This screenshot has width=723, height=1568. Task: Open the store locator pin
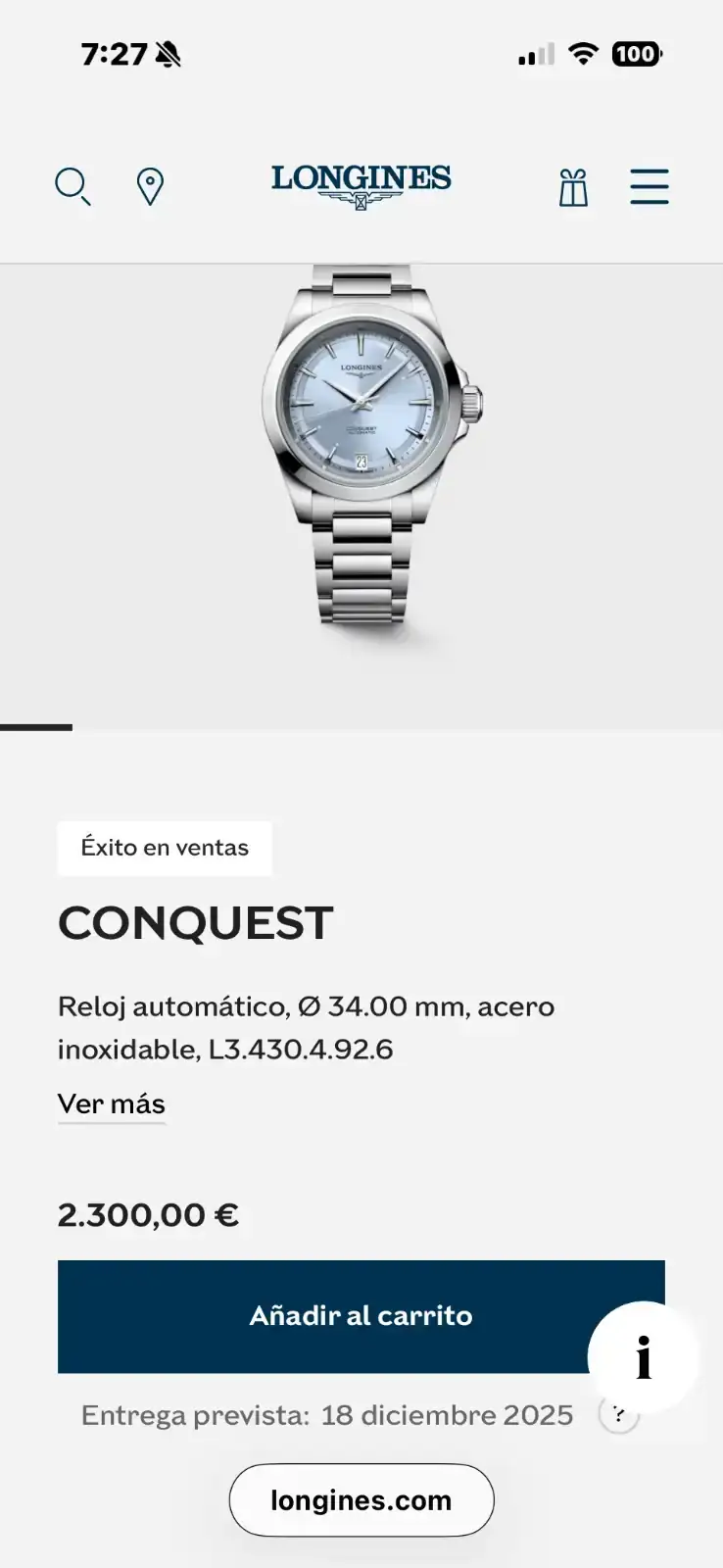tap(150, 186)
